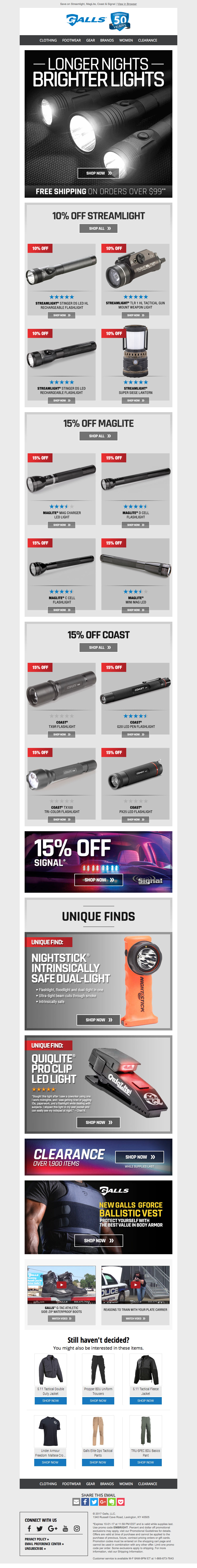Shop all 15% off Maglite flashlights
The image size is (197, 1568).
click(98, 436)
